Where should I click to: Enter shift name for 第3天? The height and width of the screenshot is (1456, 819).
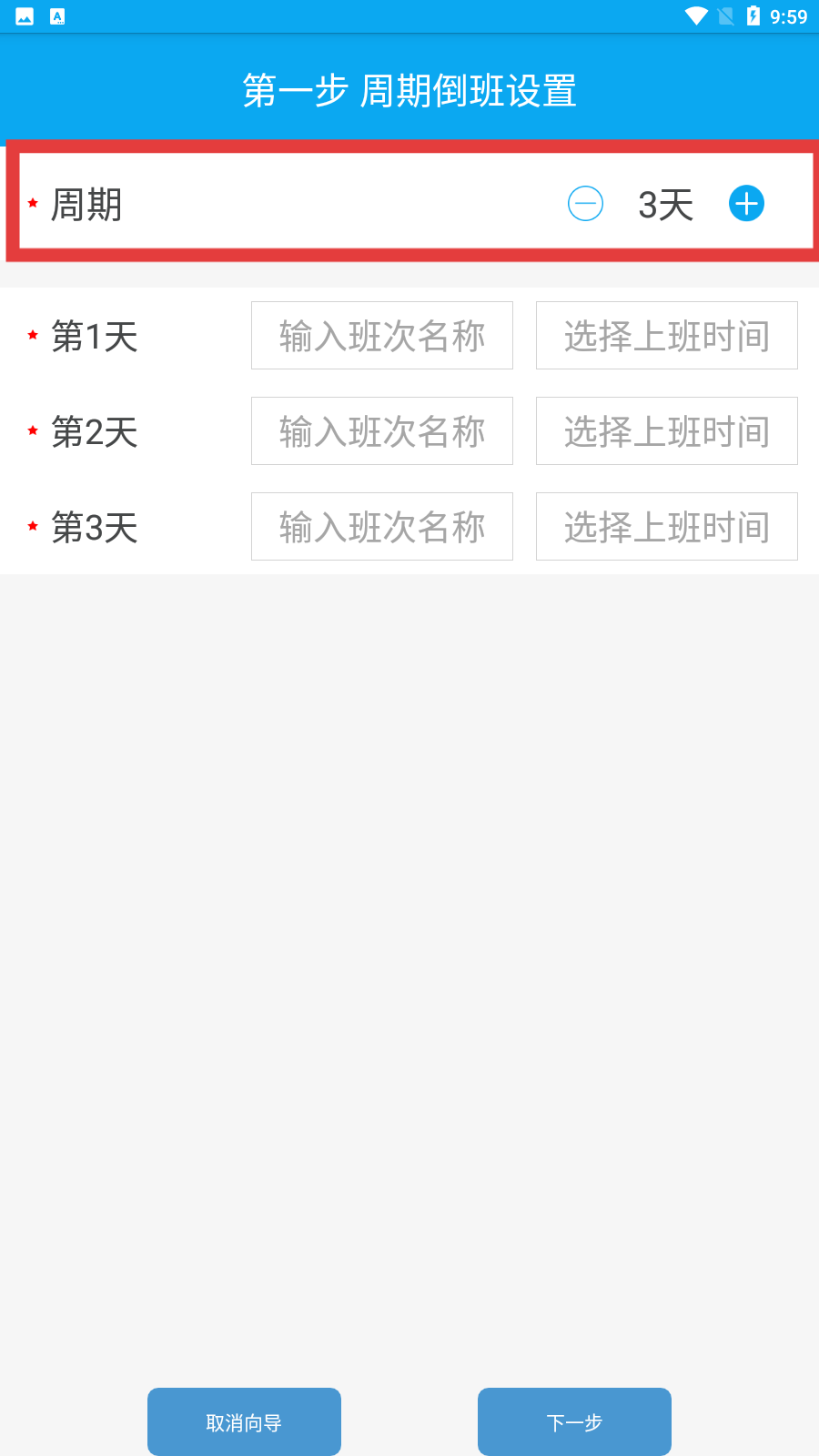click(x=382, y=527)
